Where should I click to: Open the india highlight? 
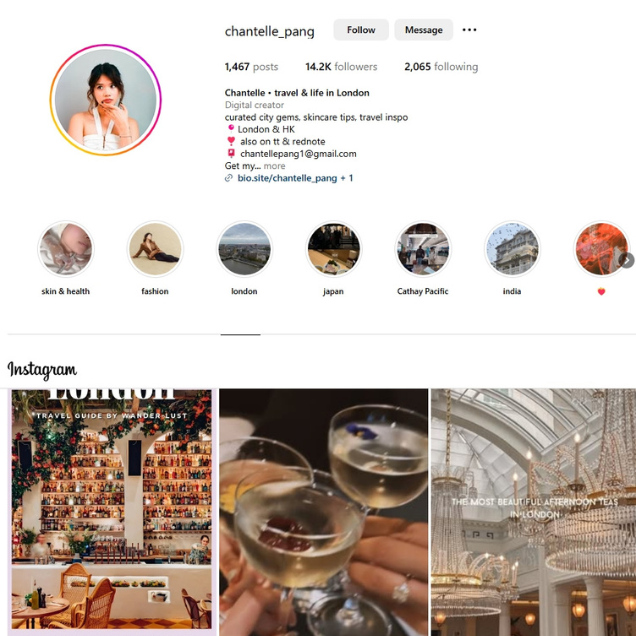(512, 250)
